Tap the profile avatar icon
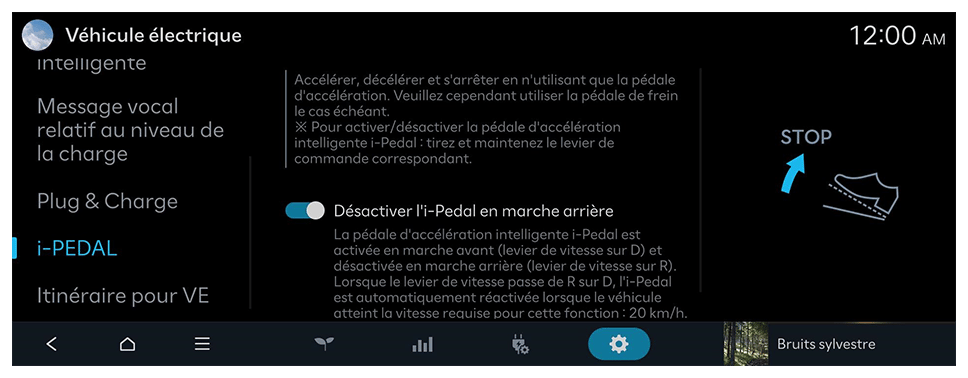Viewport: 968px width, 378px height. point(37,35)
